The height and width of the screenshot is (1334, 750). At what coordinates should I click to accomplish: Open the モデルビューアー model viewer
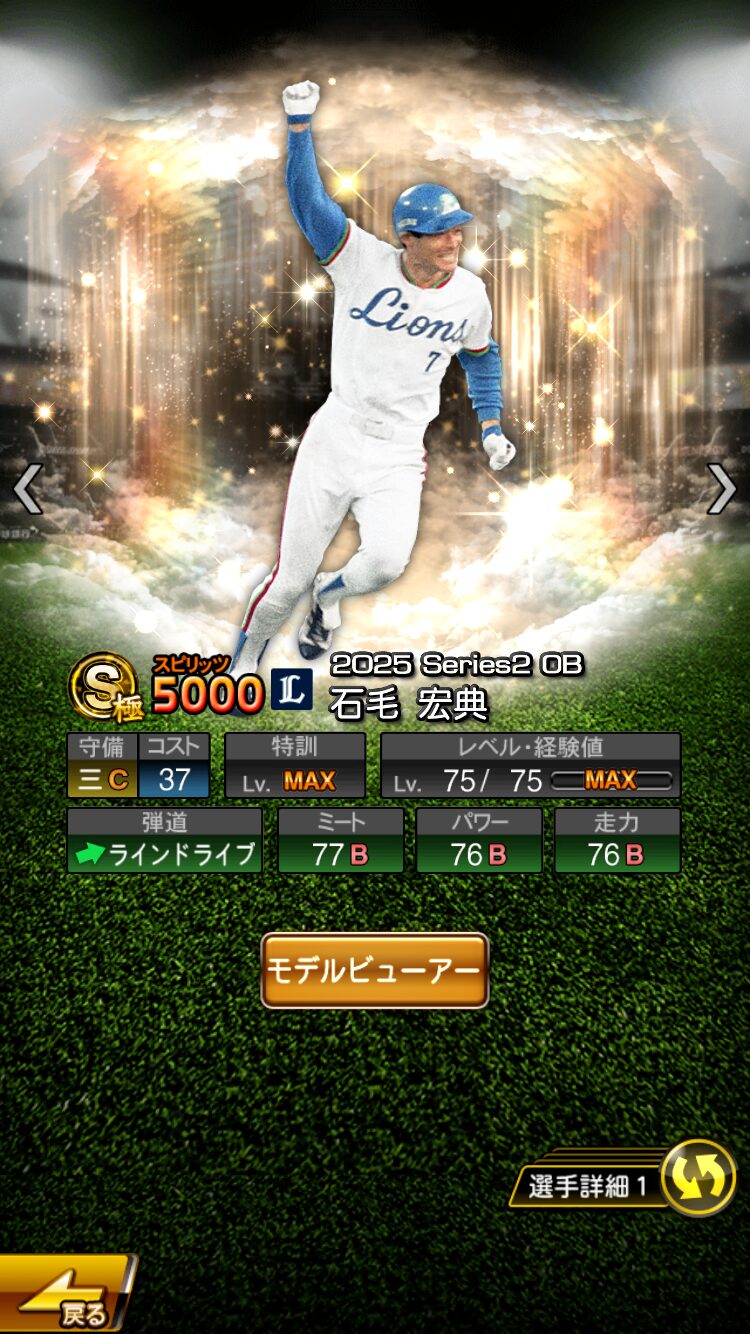click(374, 970)
